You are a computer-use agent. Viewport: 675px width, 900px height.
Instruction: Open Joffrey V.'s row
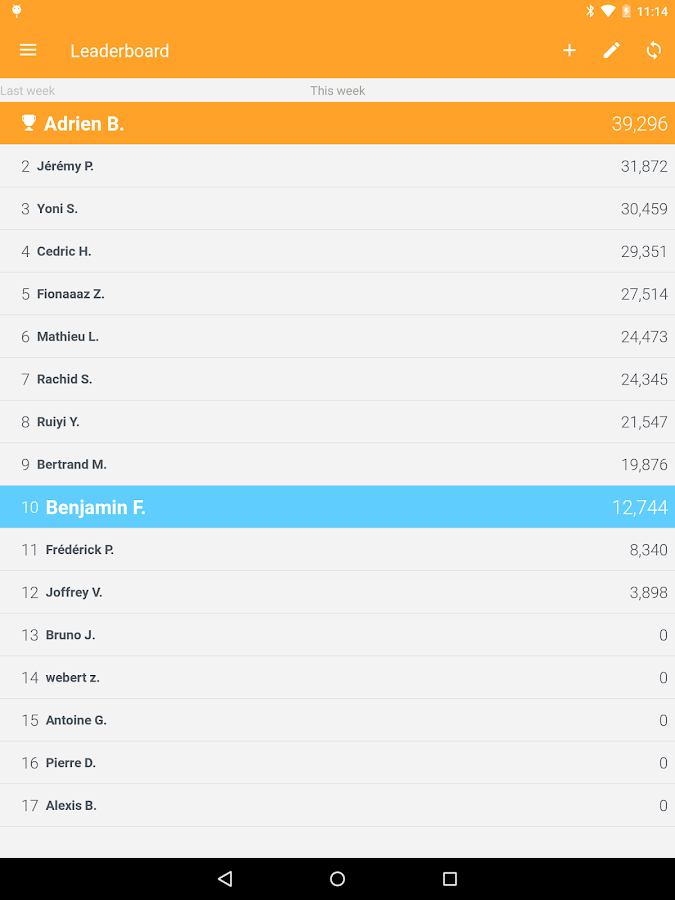338,592
